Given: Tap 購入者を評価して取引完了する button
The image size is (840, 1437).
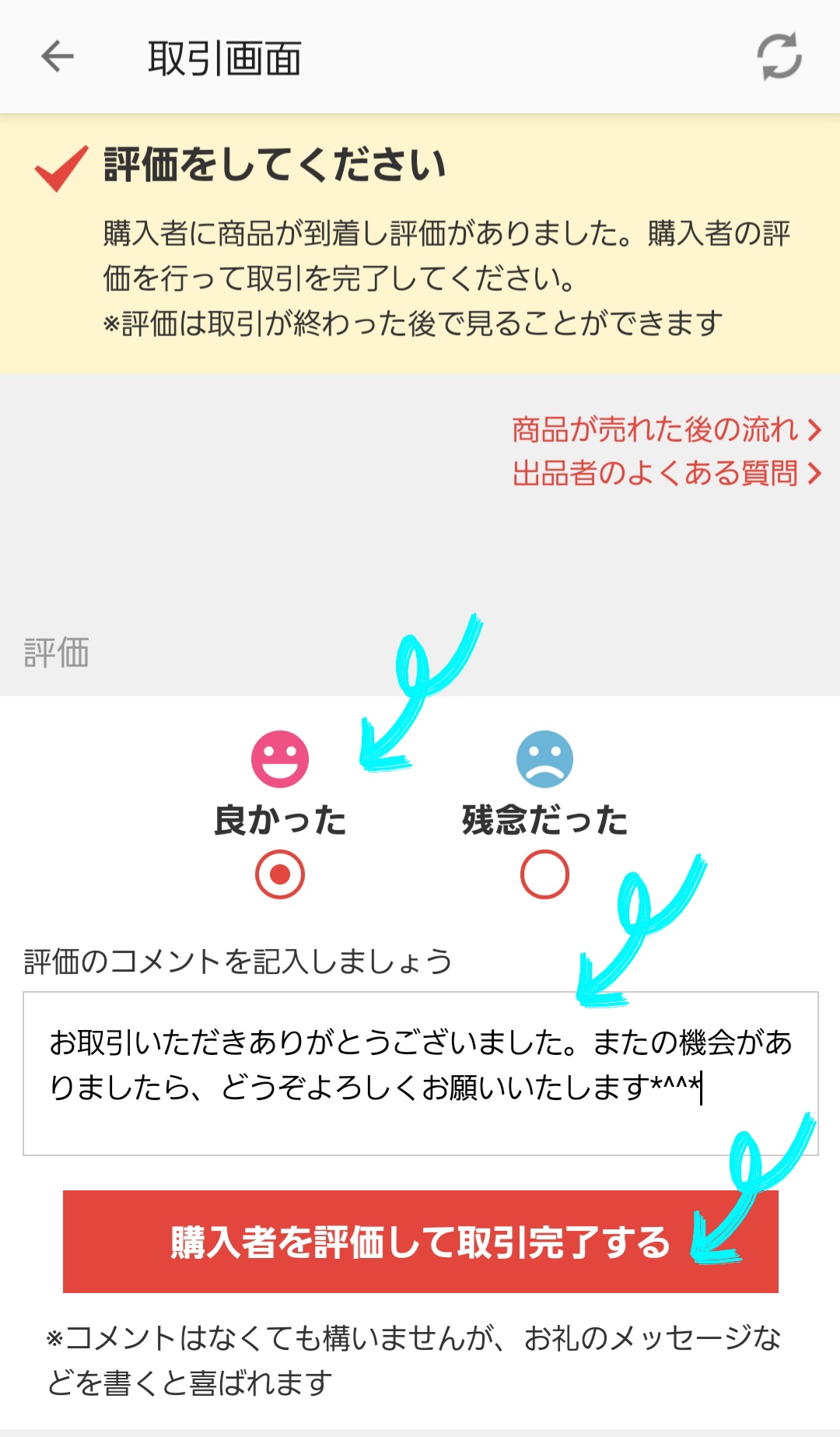Looking at the screenshot, I should click(420, 1242).
